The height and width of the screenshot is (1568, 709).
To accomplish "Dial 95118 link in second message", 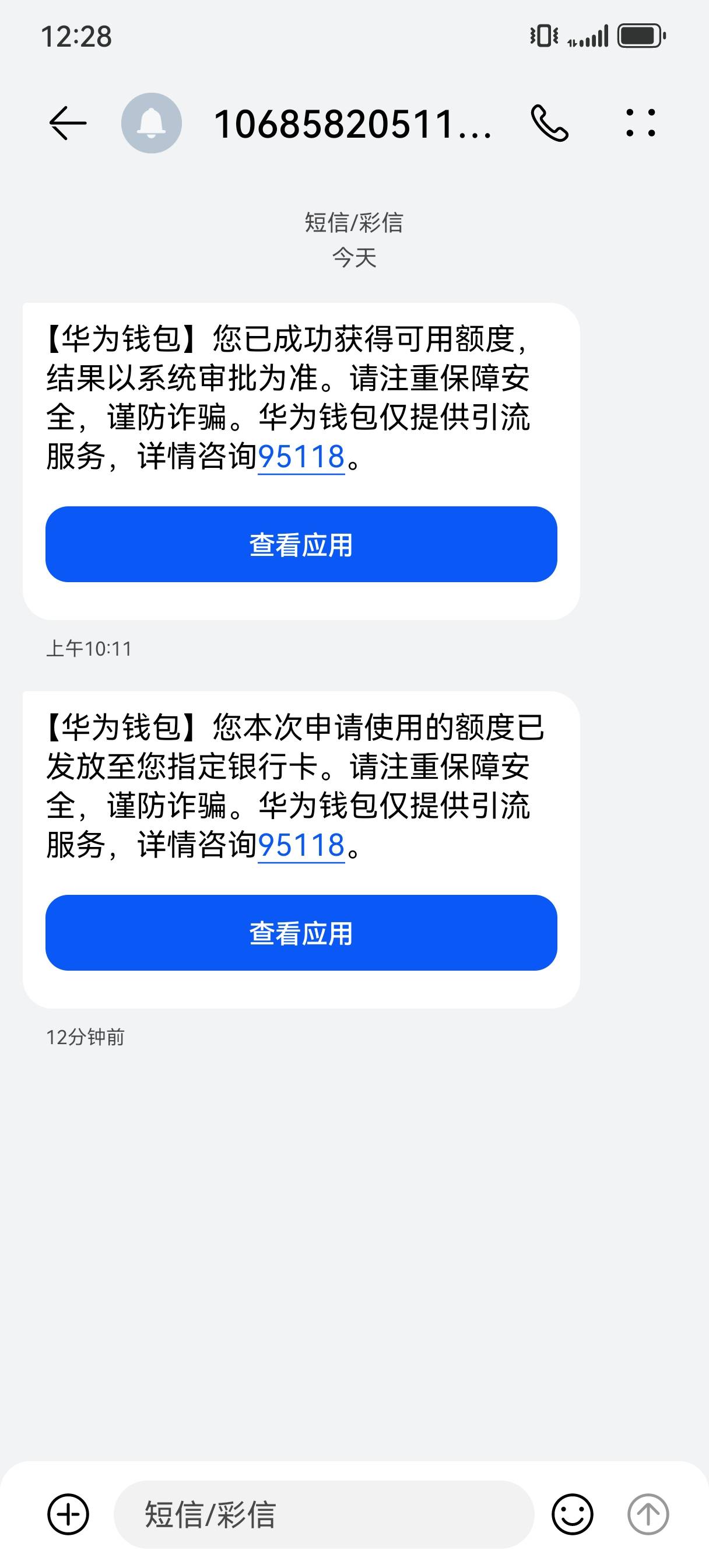I will tap(301, 845).
